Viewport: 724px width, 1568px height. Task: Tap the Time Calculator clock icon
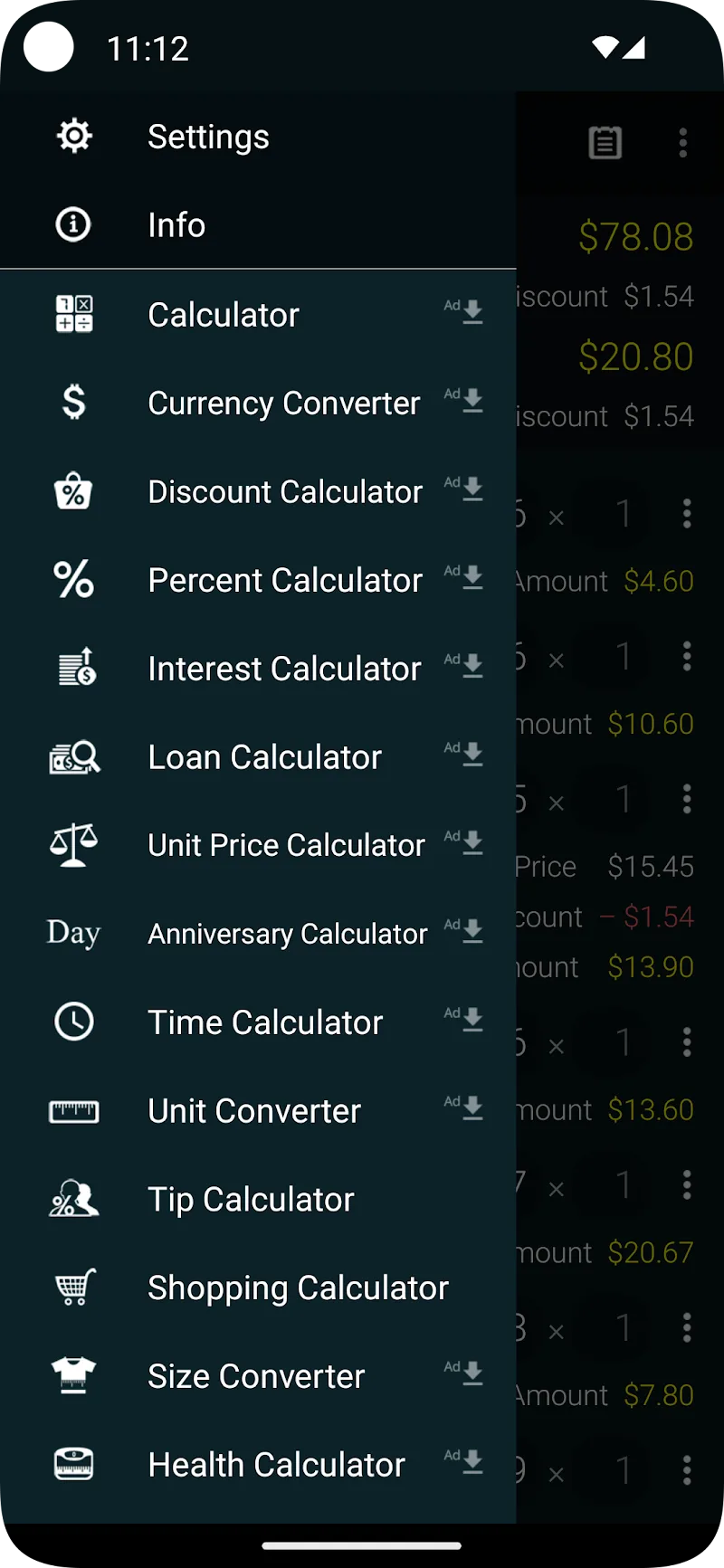click(73, 1022)
